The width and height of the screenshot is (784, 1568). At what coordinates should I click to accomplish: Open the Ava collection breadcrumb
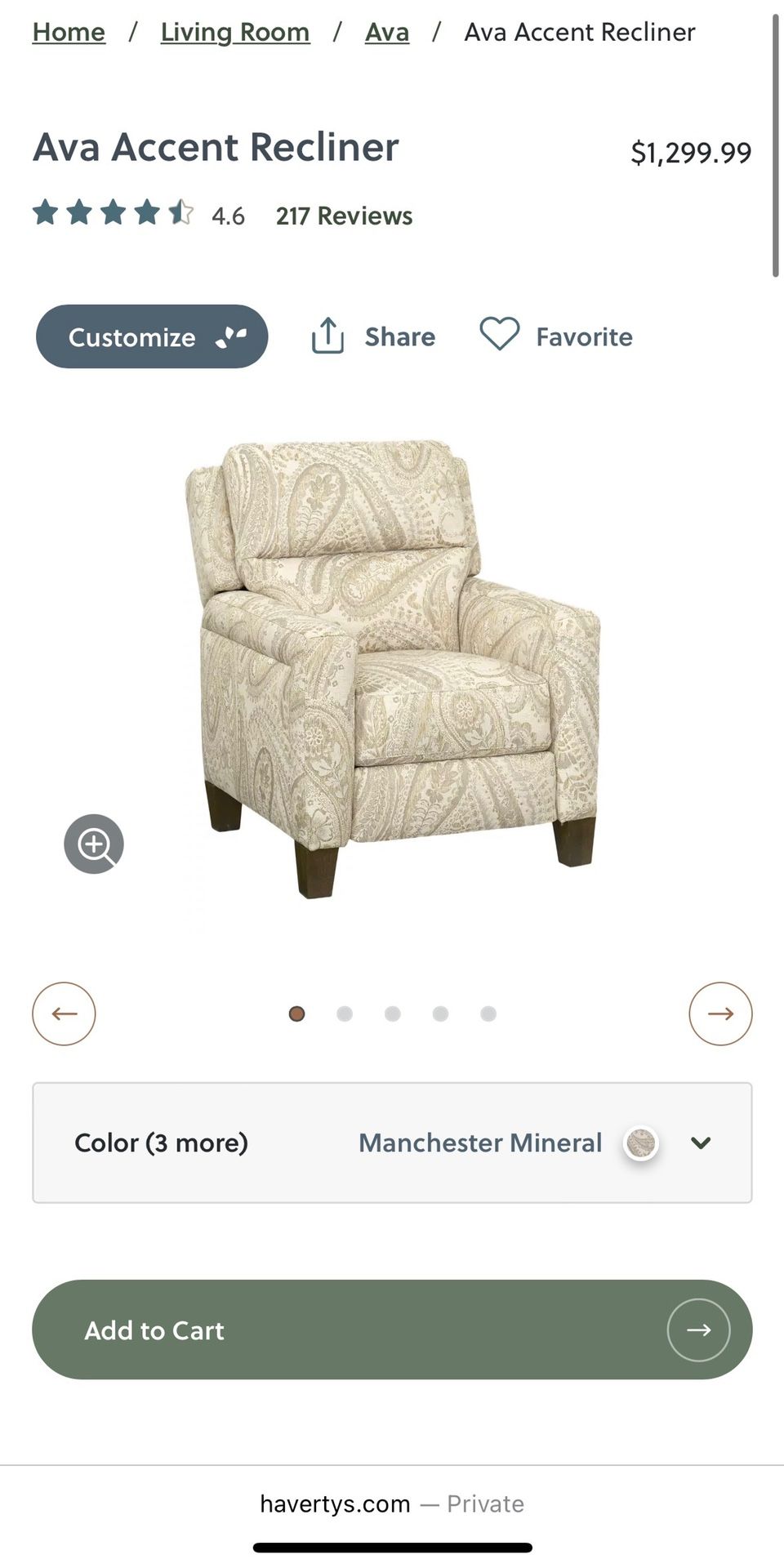coord(387,32)
